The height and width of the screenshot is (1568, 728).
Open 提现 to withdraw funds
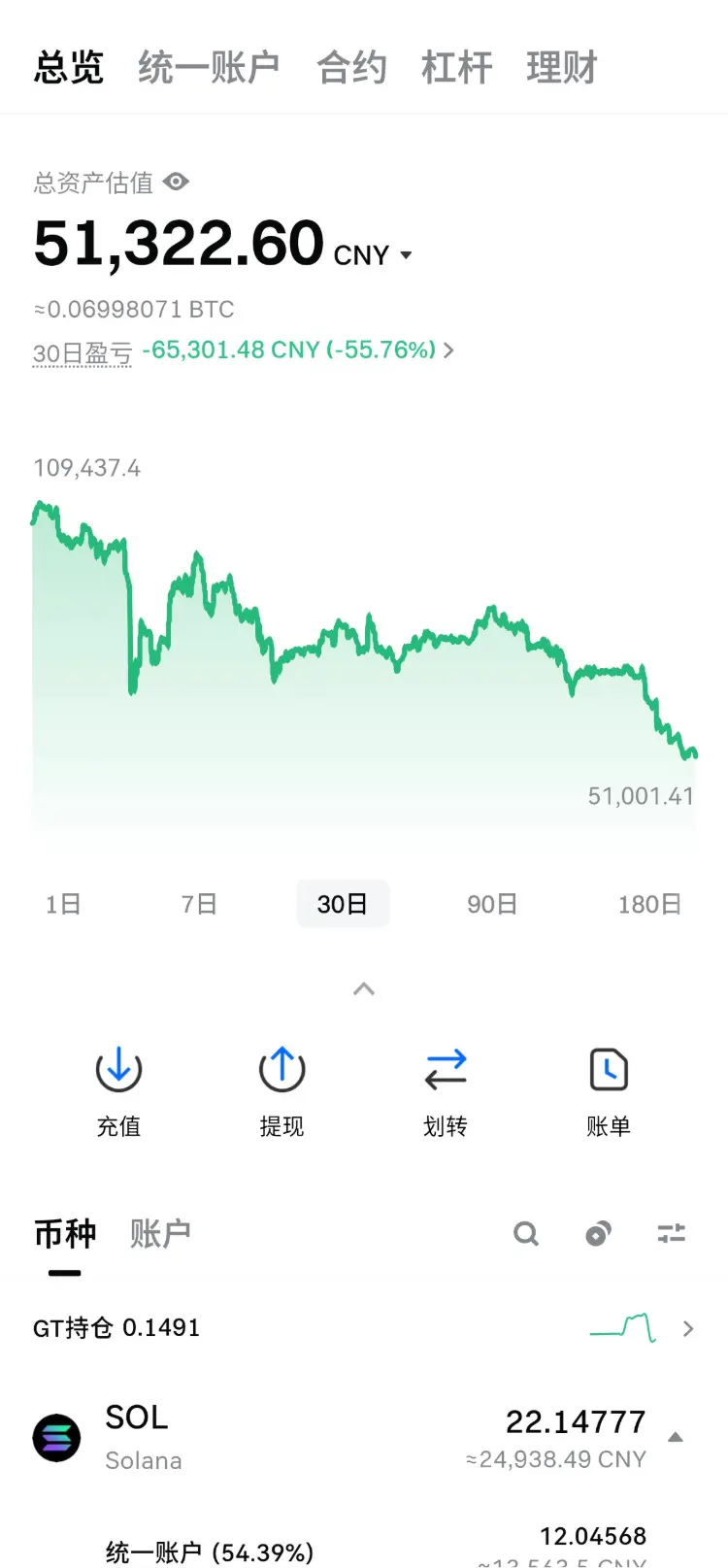point(281,1090)
